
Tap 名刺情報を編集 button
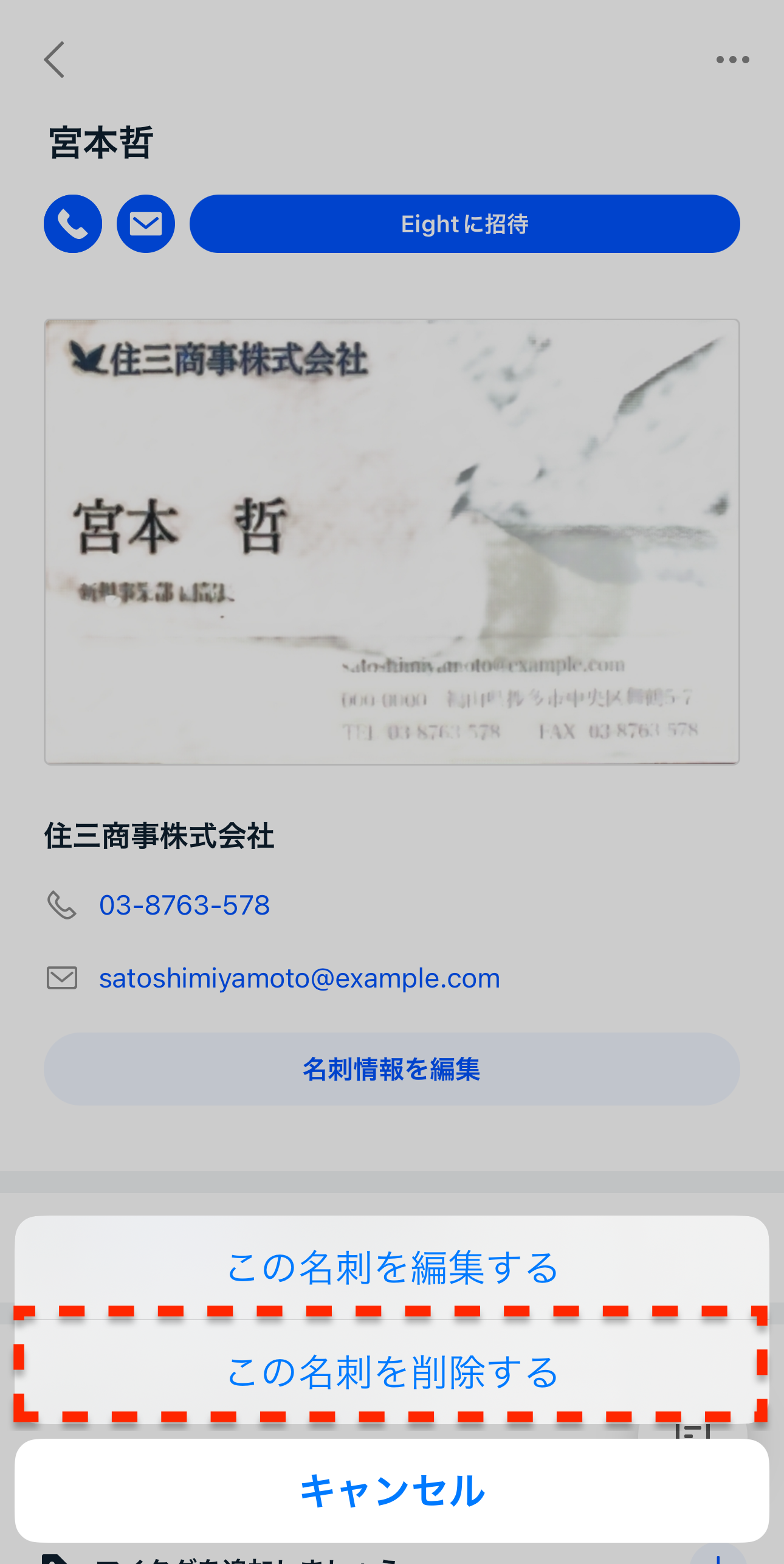[x=392, y=1069]
